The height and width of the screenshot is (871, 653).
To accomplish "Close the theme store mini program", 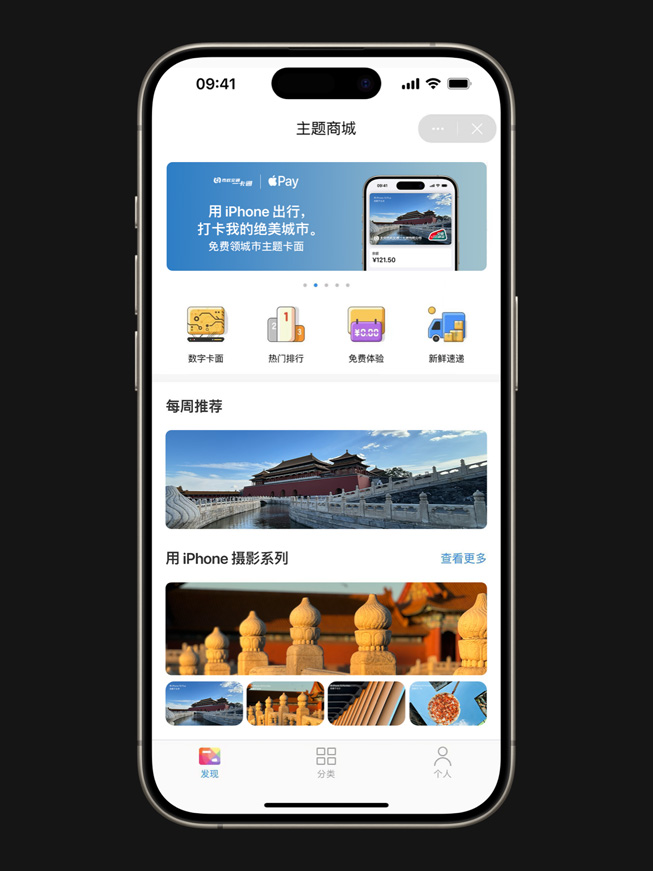I will 477,129.
